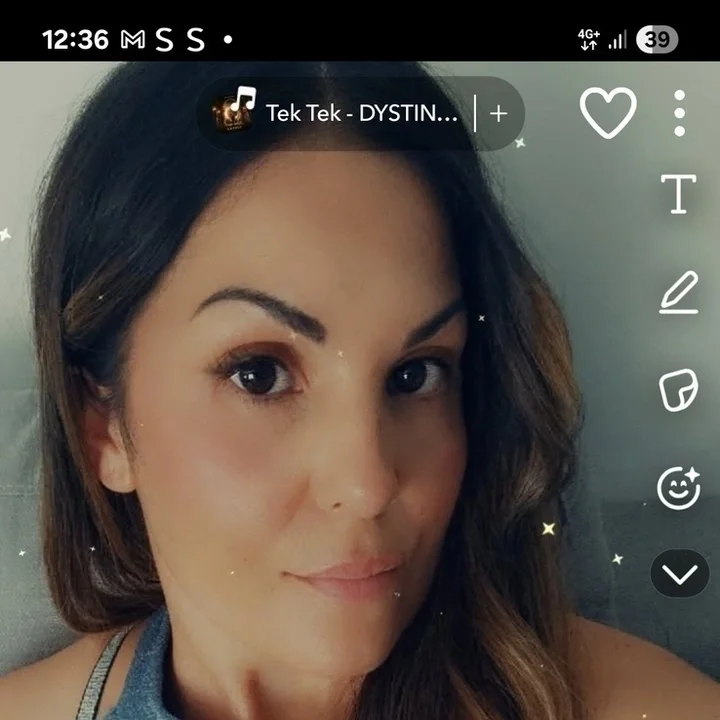Select the pencil drawing tool

tap(679, 292)
